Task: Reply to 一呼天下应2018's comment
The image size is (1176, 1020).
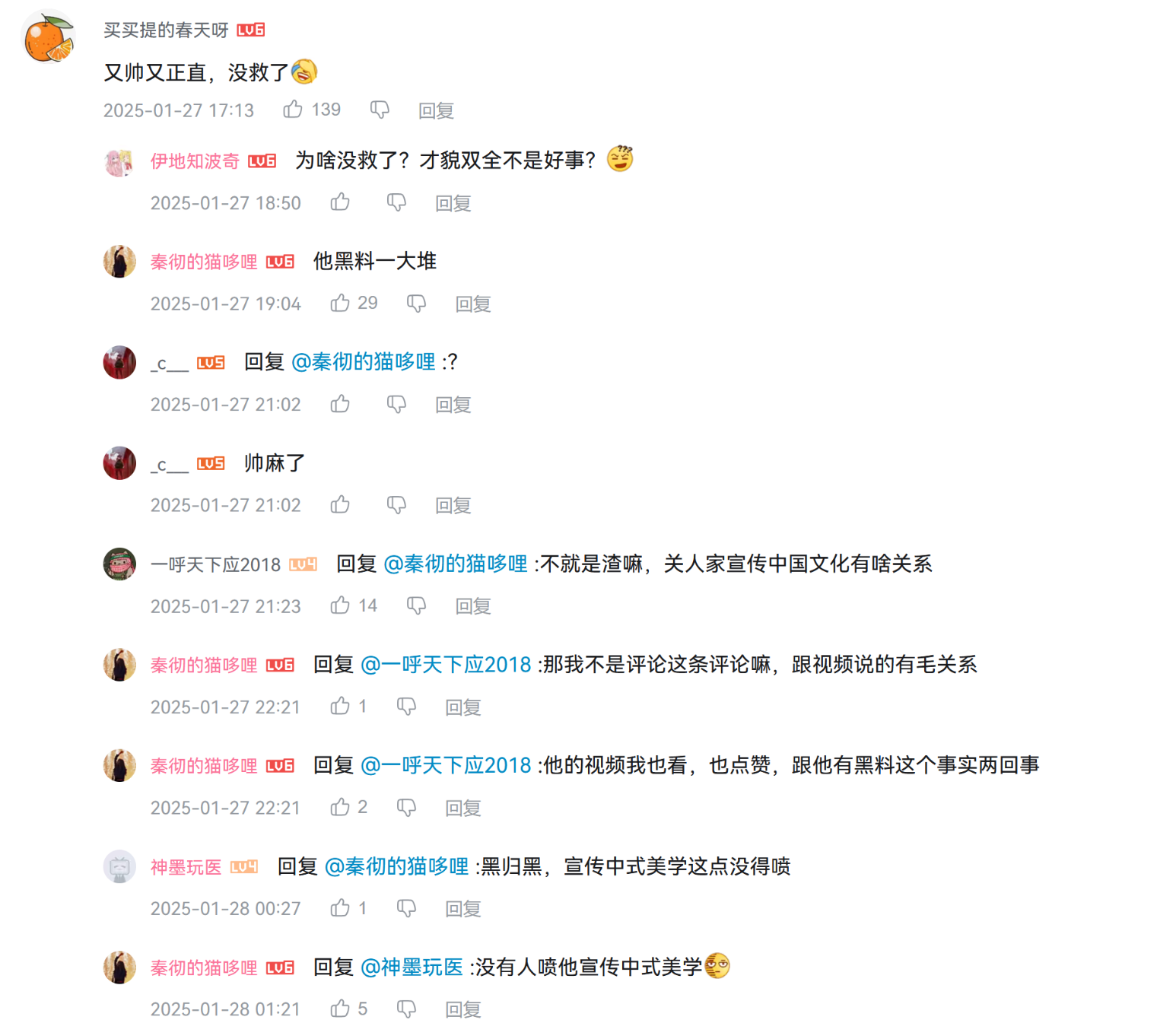Action: click(x=472, y=606)
